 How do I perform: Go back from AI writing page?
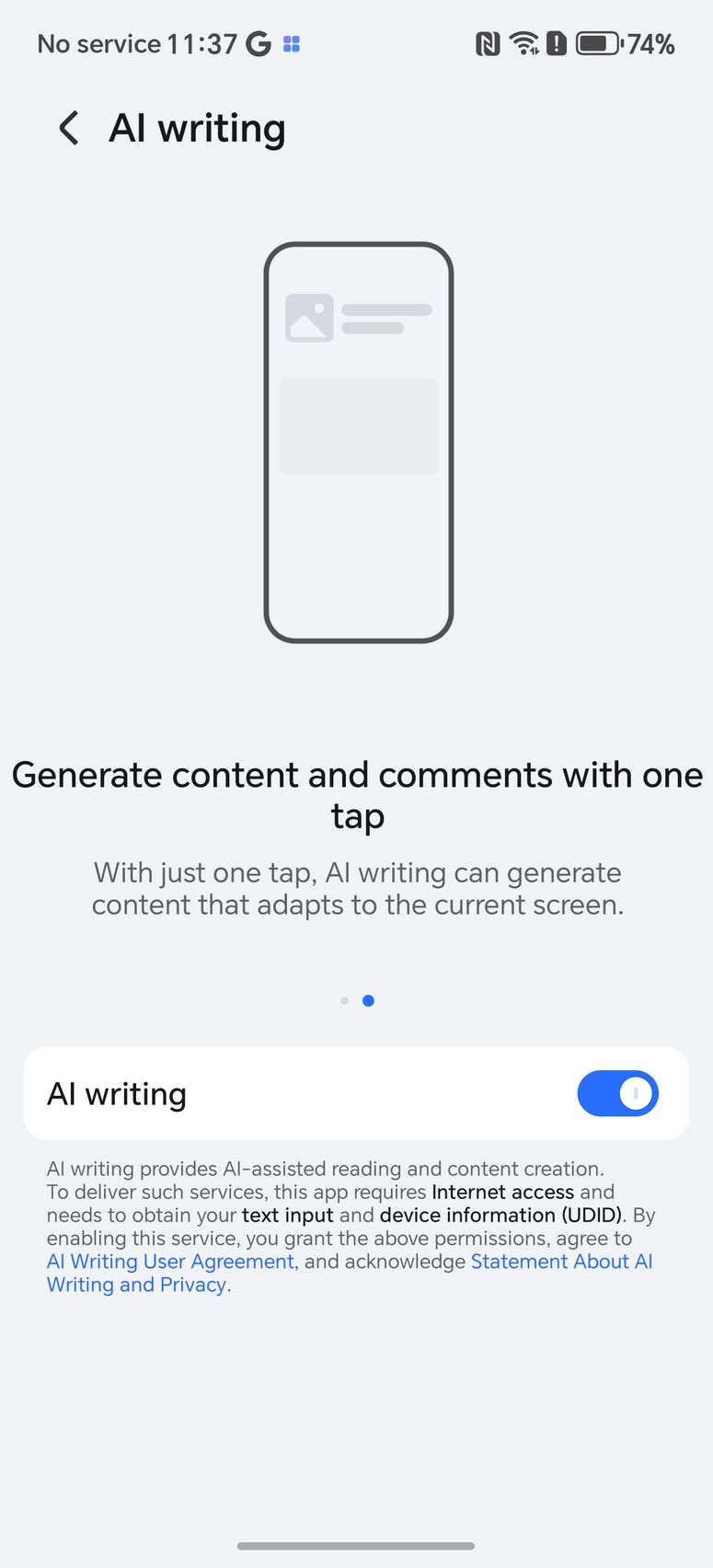(69, 128)
